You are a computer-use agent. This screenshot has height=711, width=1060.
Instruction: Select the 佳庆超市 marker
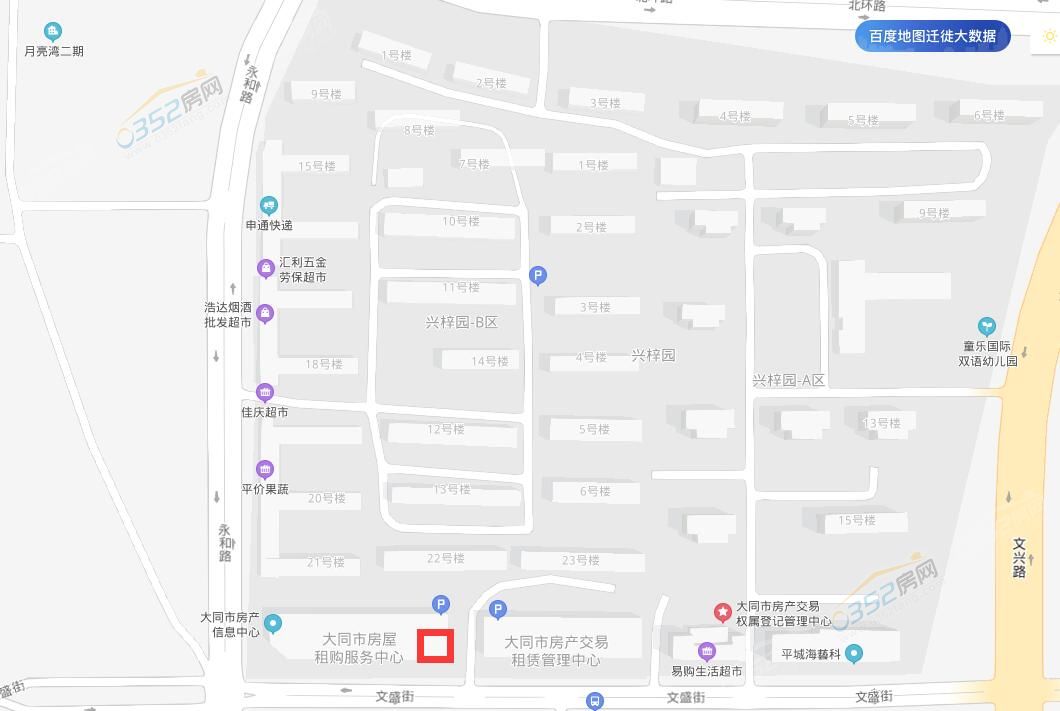pyautogui.click(x=265, y=392)
